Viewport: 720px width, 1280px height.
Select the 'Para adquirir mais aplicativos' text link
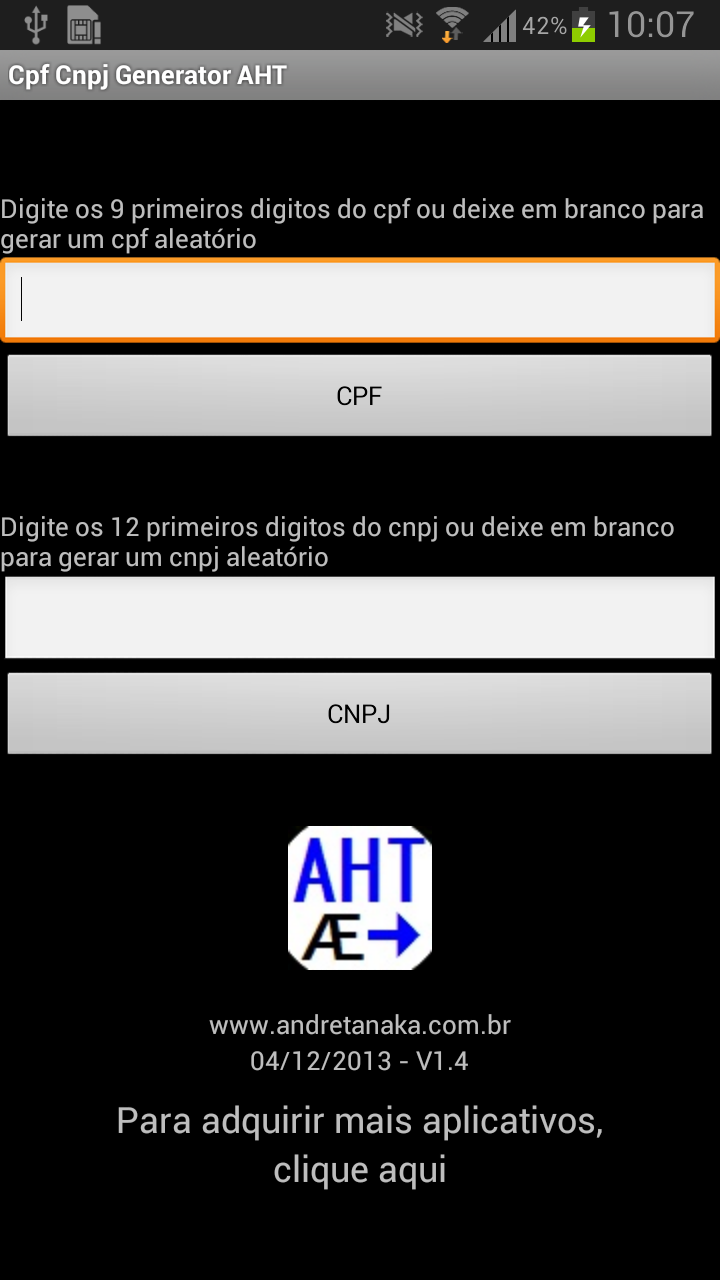[360, 1120]
